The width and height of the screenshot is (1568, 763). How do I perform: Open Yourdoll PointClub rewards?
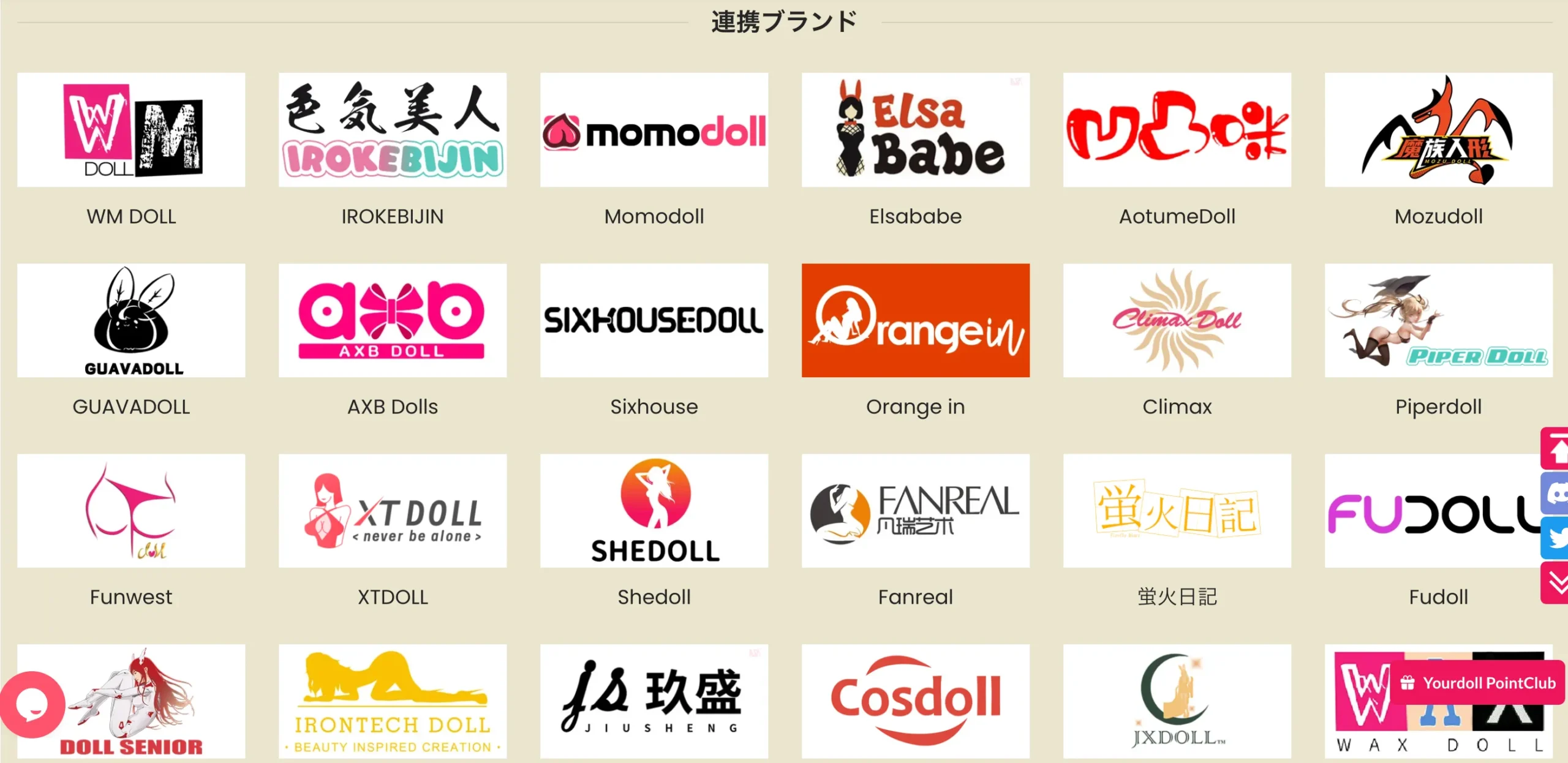coord(1480,682)
